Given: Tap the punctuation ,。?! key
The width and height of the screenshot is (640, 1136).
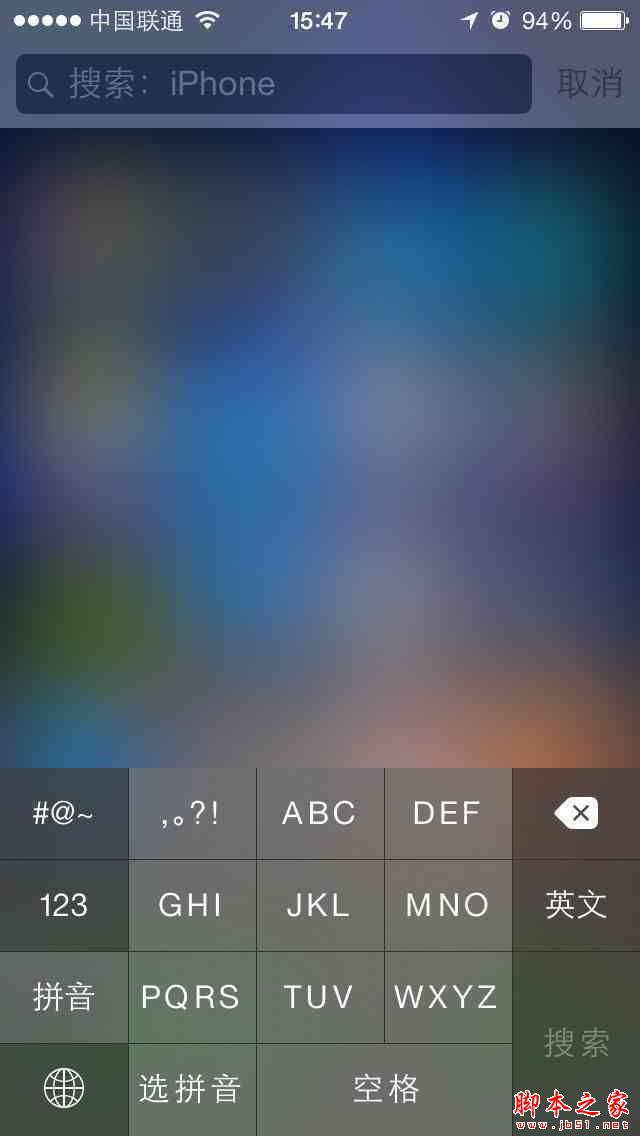Looking at the screenshot, I should point(192,813).
